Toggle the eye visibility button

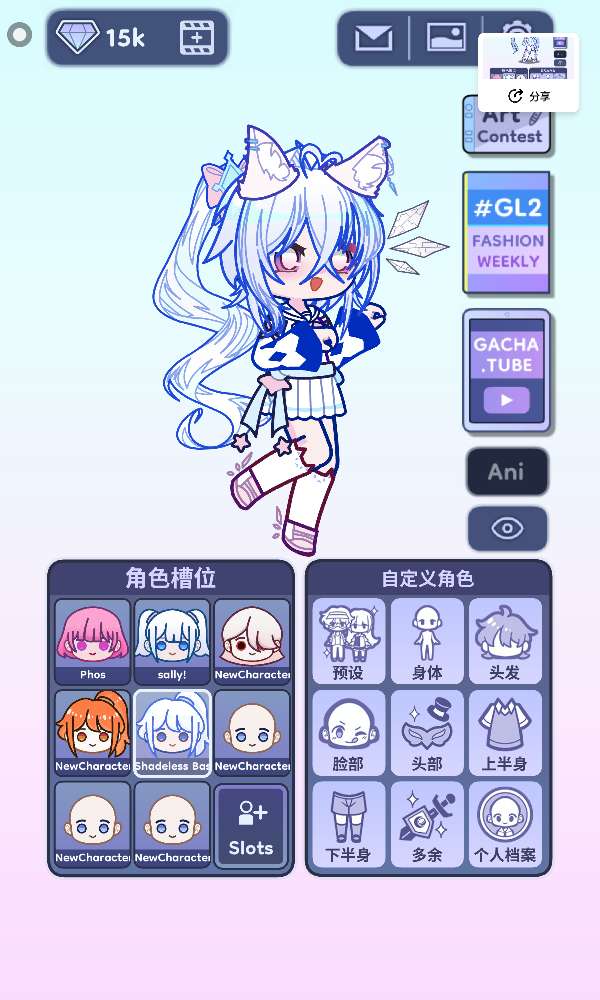click(x=508, y=529)
